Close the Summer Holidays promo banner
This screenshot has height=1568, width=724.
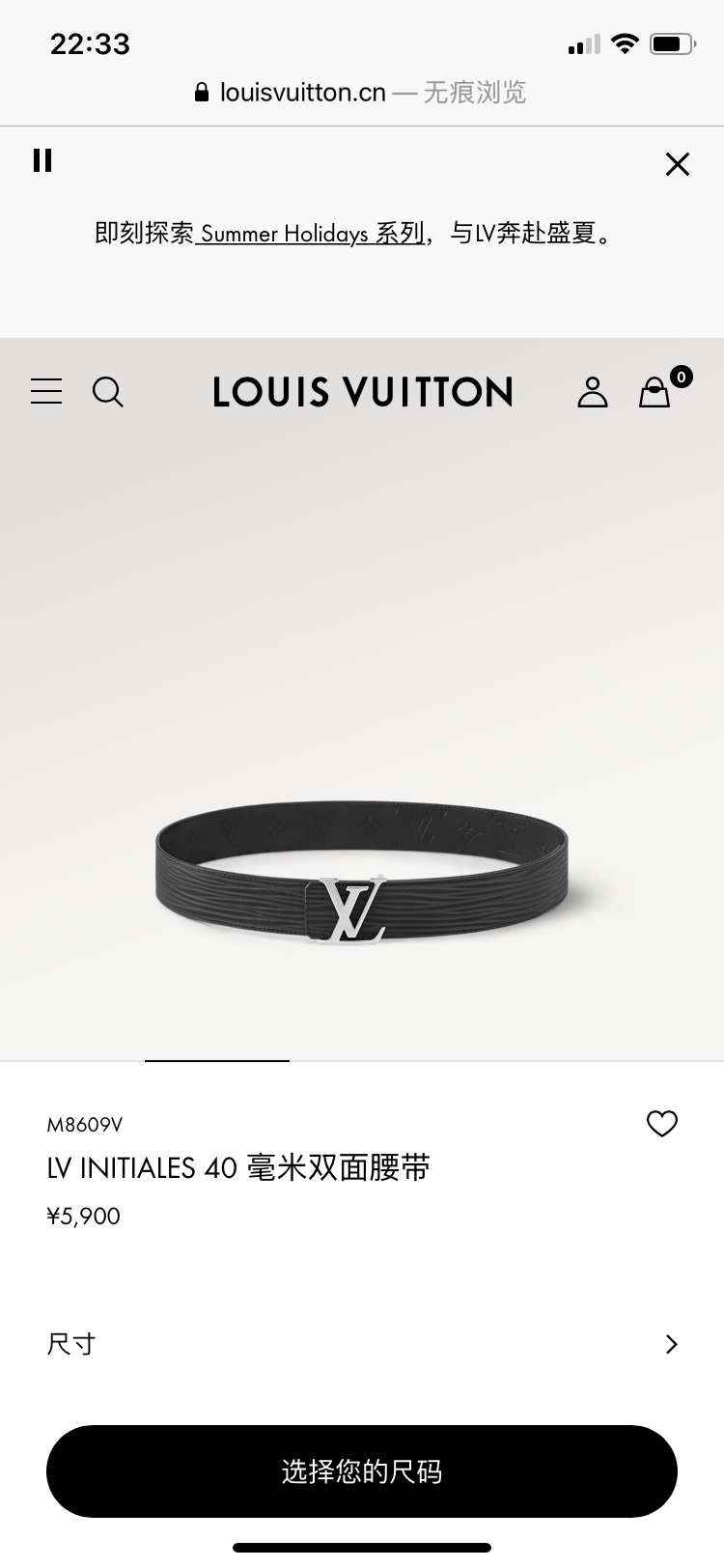pyautogui.click(x=678, y=164)
